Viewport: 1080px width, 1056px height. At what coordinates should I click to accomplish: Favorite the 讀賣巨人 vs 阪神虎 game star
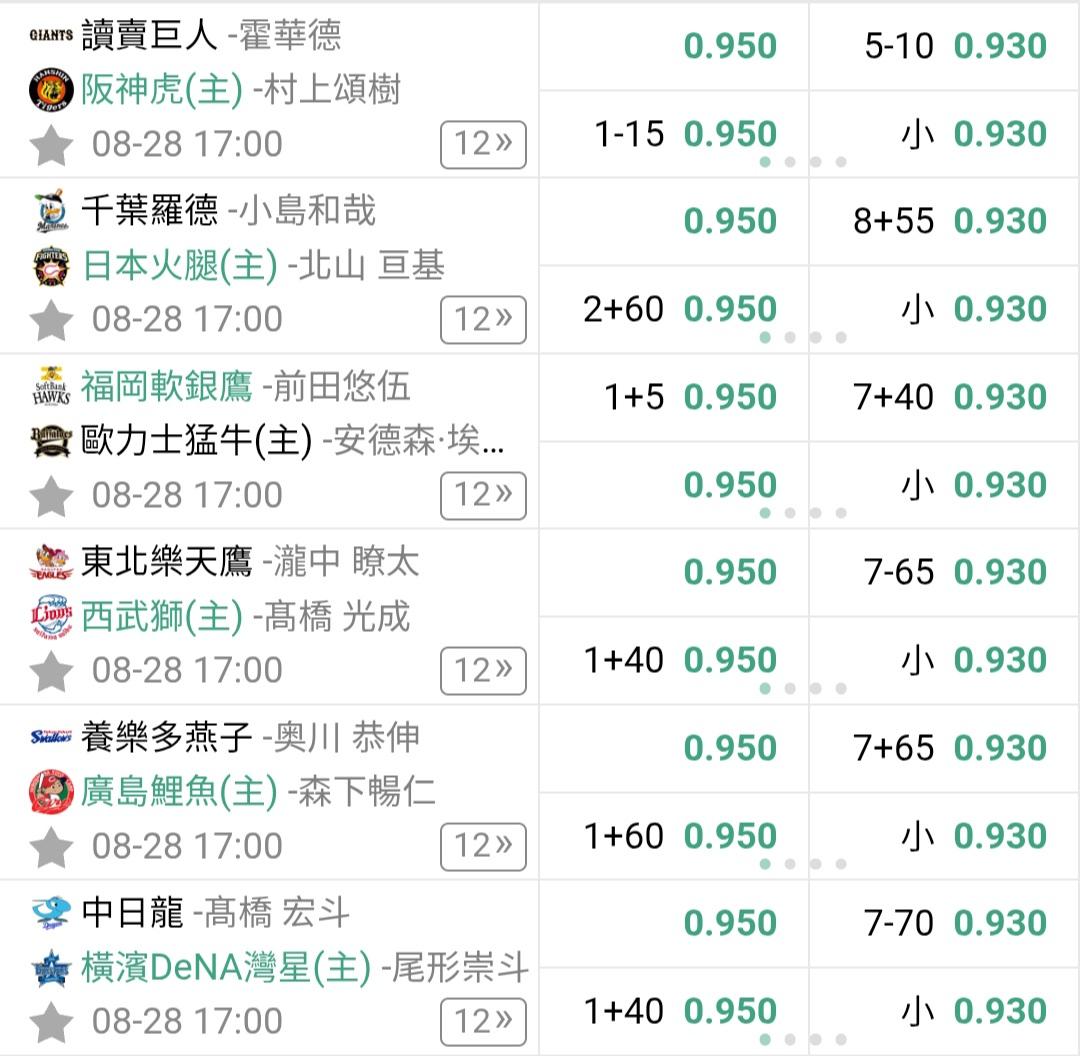(x=52, y=145)
